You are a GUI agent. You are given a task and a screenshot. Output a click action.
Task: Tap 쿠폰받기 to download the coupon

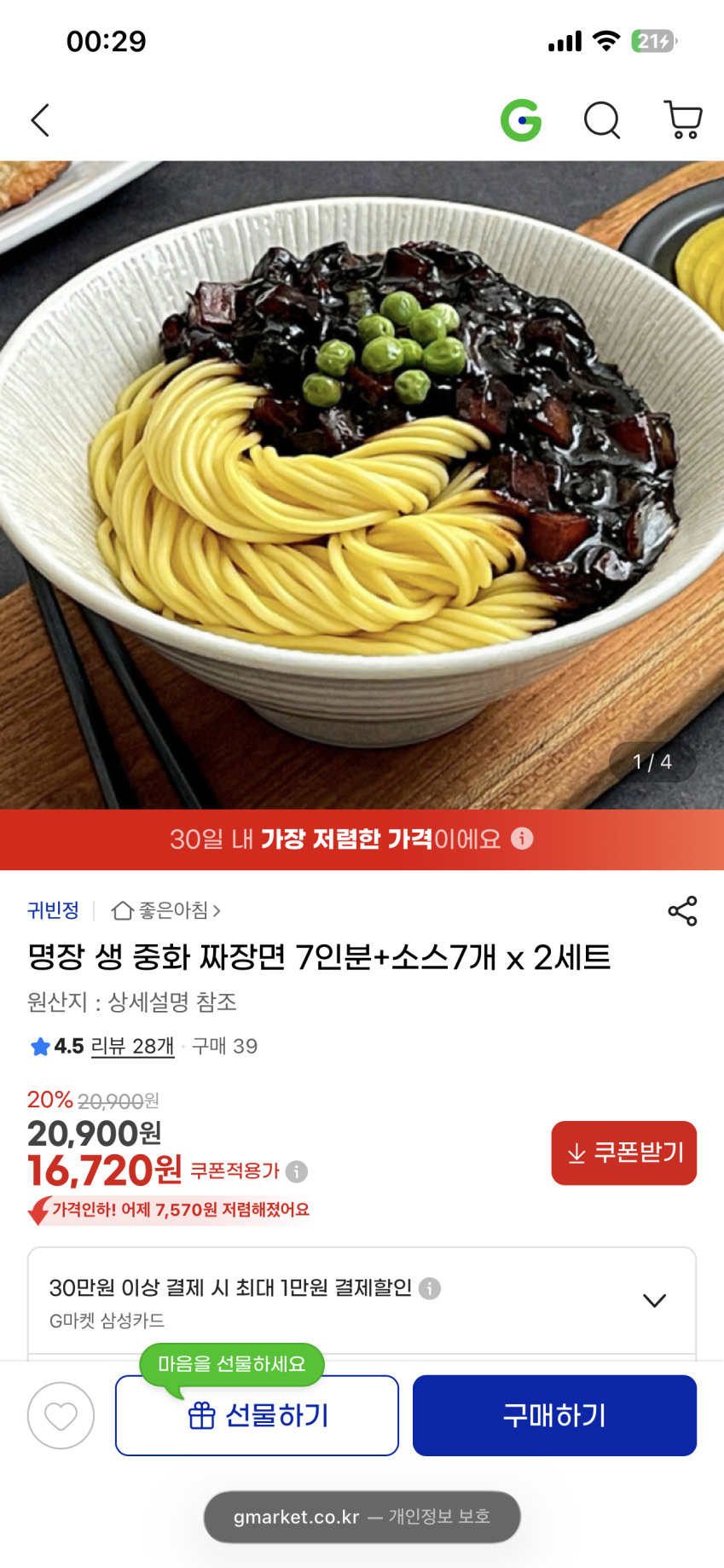623,1153
